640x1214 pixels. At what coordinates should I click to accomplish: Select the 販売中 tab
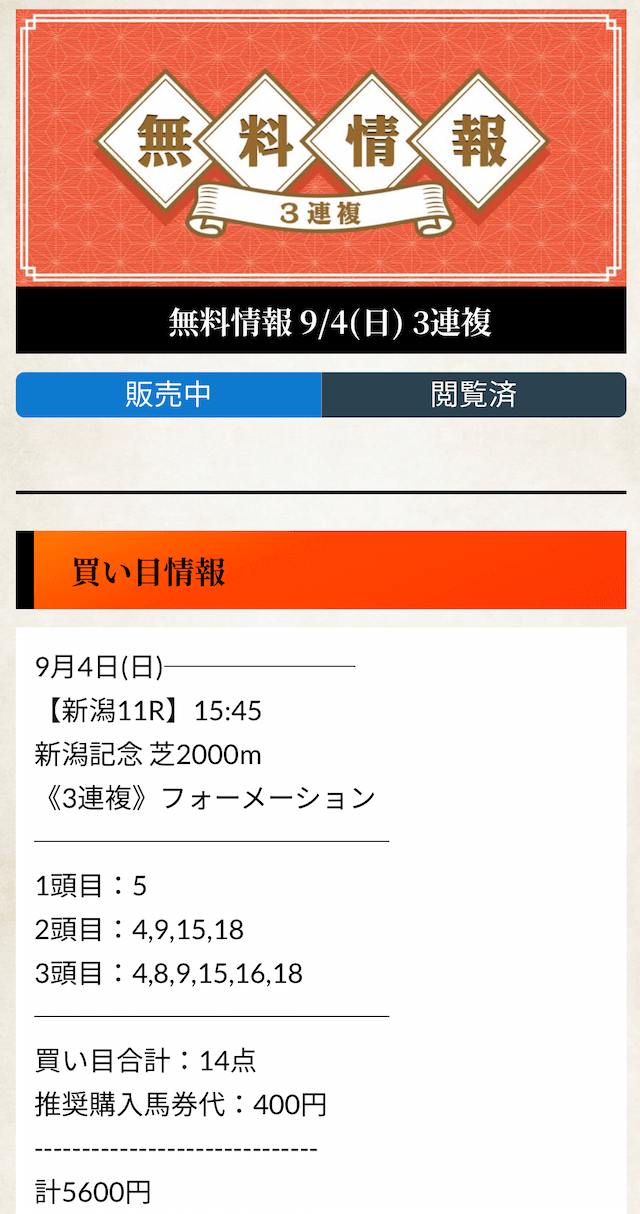[168, 394]
